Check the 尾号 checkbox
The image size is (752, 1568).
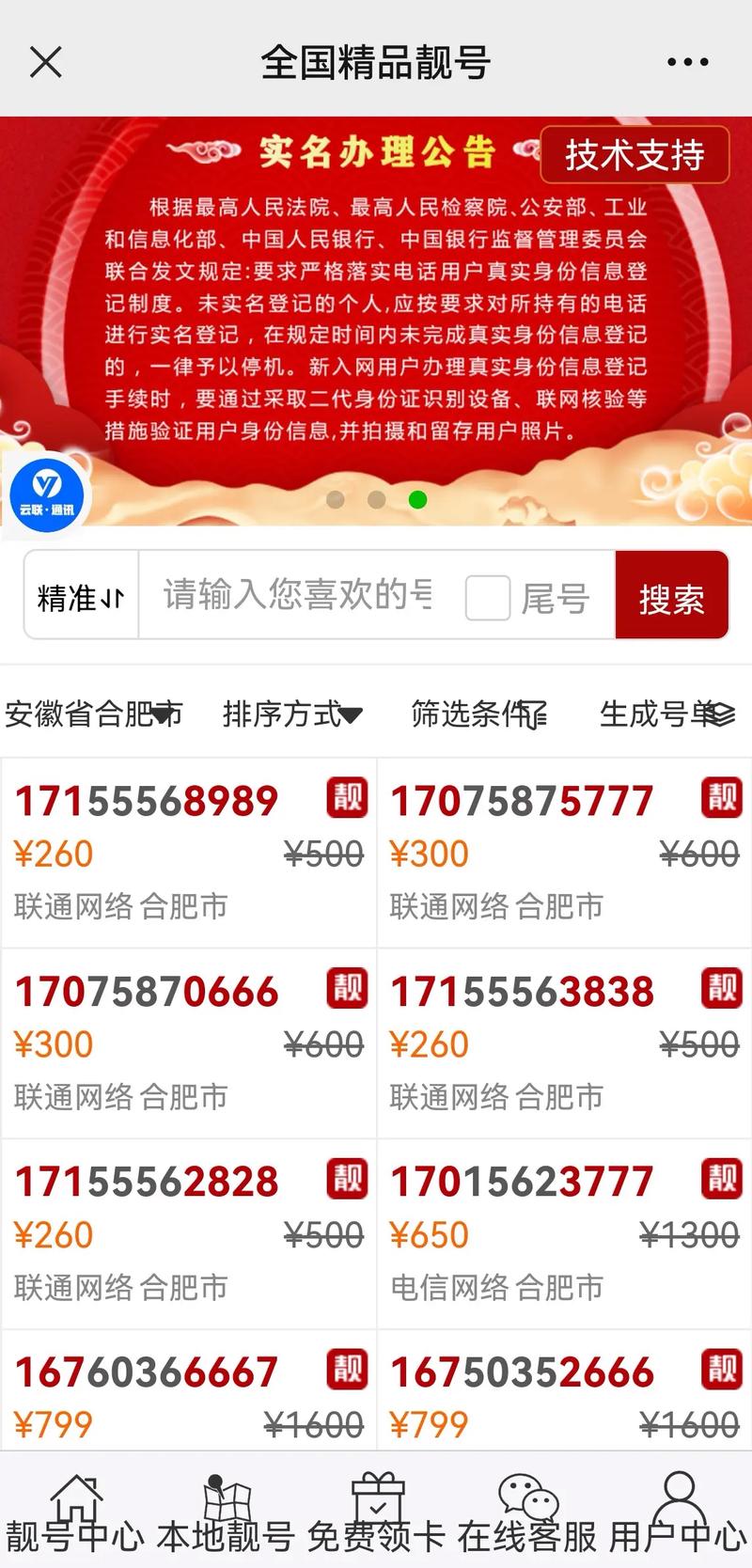point(487,597)
